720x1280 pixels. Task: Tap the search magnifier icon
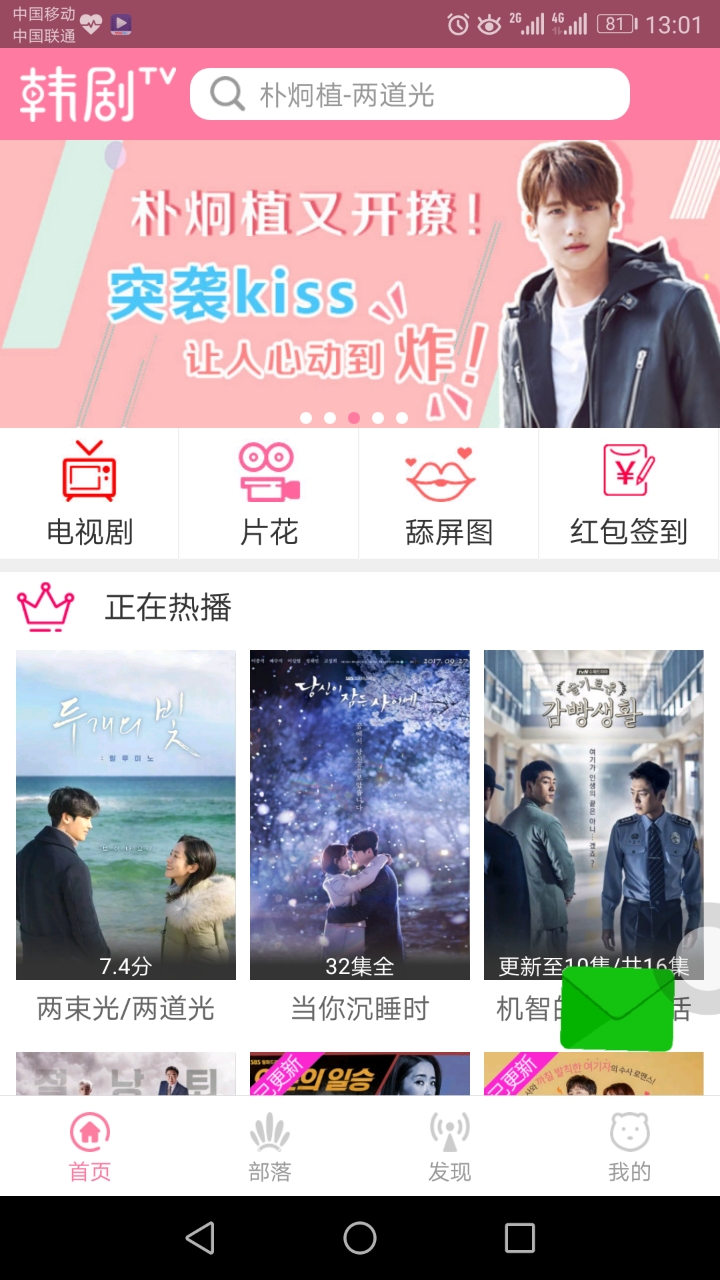click(x=228, y=93)
